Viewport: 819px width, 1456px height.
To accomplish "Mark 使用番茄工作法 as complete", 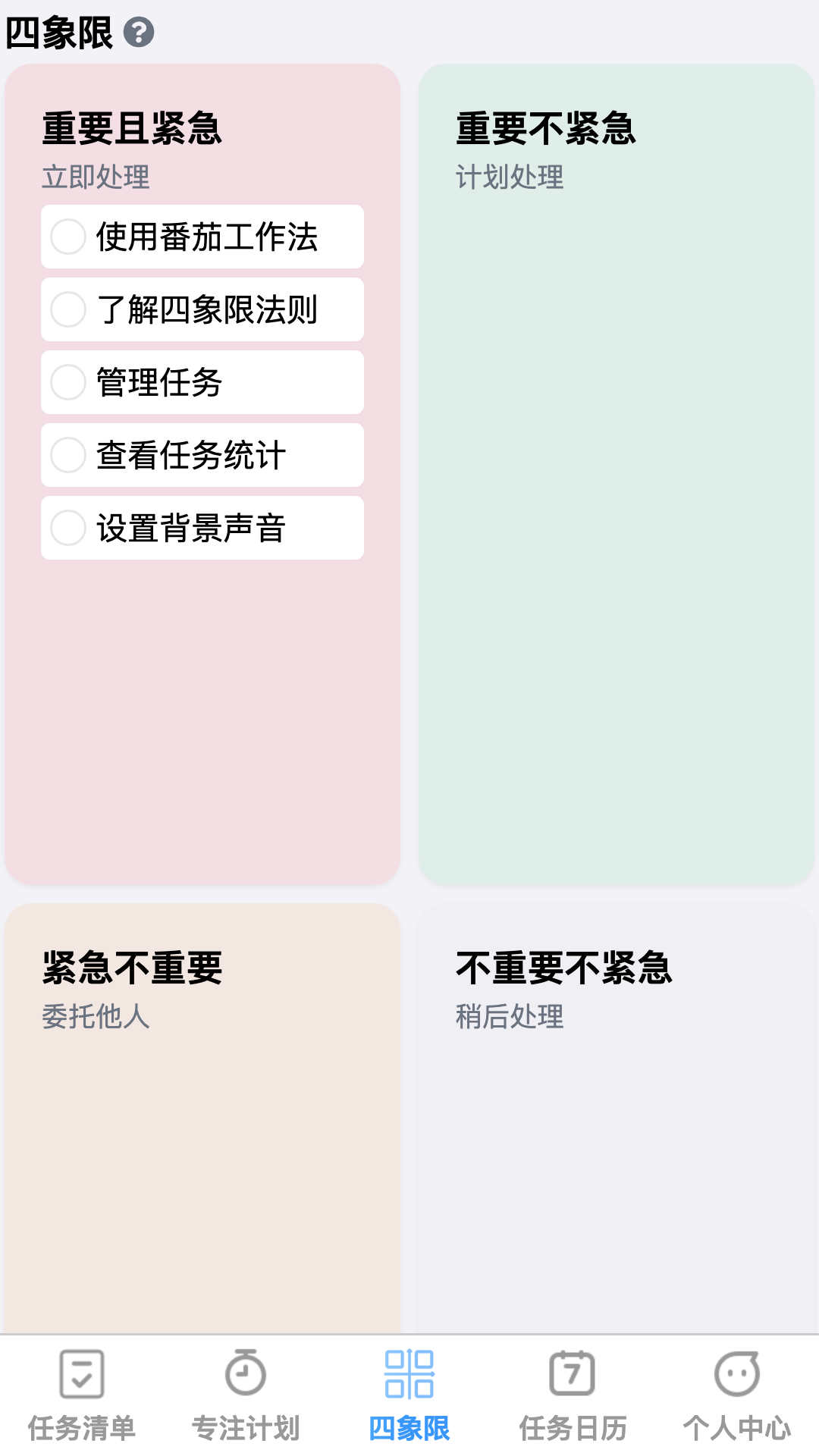I will coord(69,237).
